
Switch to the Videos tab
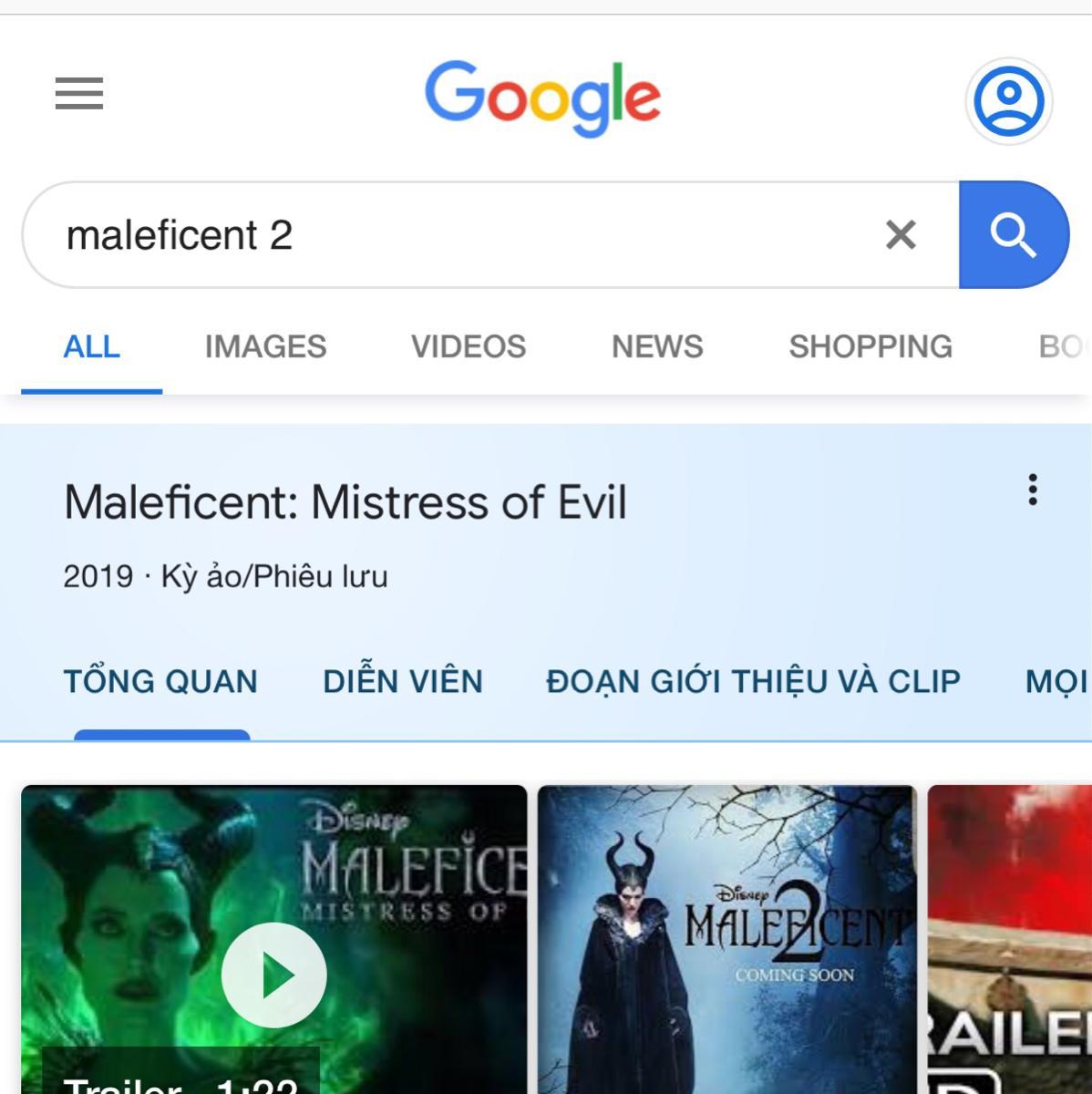coord(469,347)
